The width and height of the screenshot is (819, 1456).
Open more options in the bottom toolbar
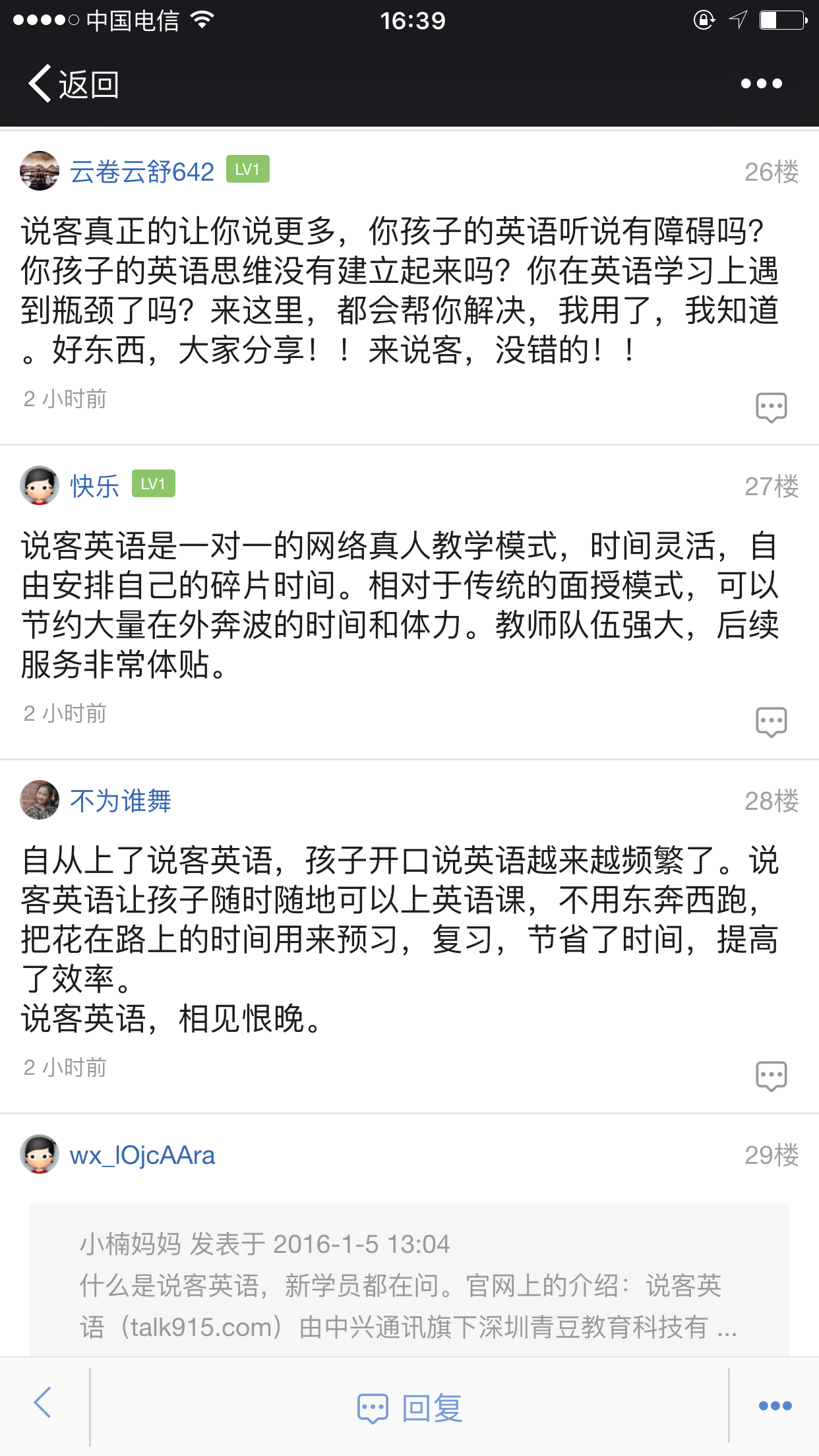(775, 1406)
